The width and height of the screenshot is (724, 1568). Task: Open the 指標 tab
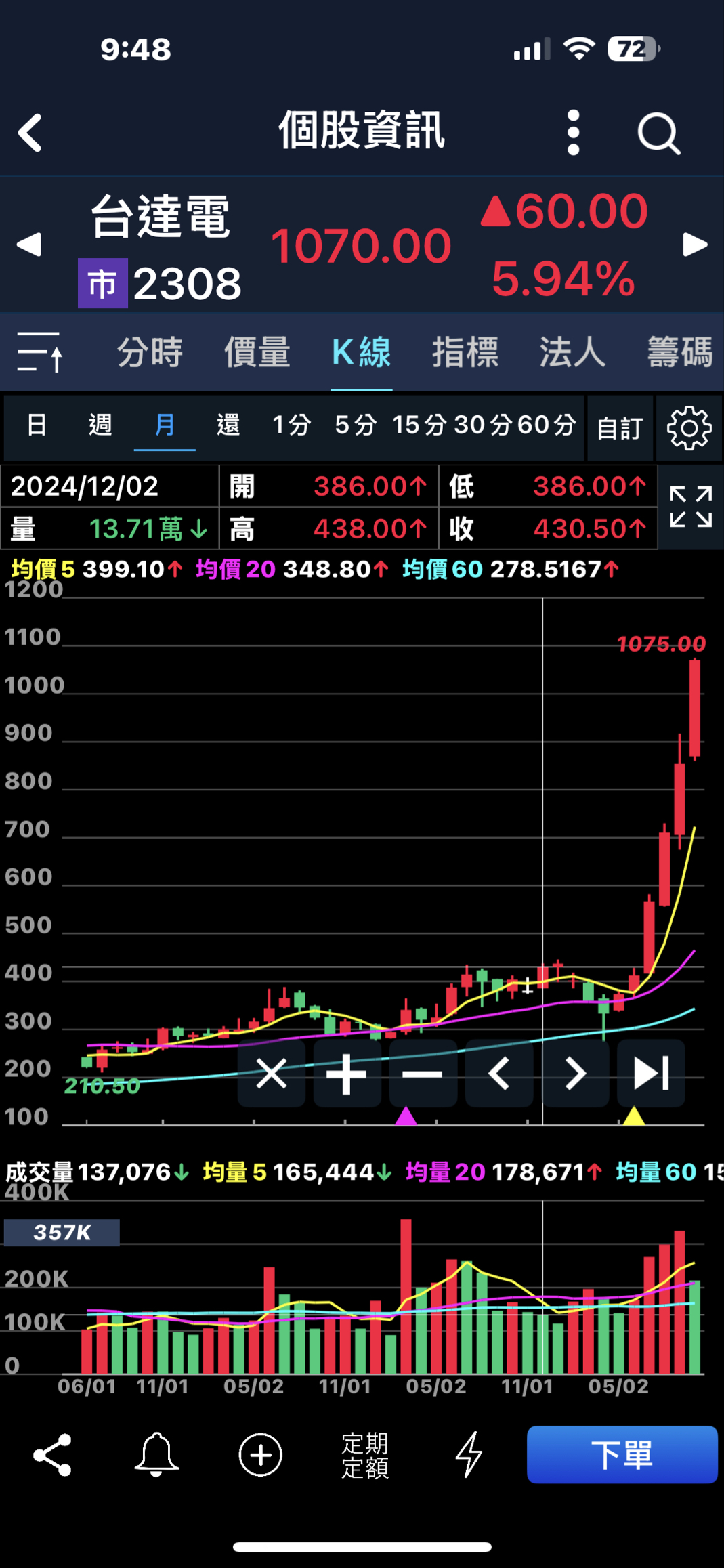(x=465, y=352)
